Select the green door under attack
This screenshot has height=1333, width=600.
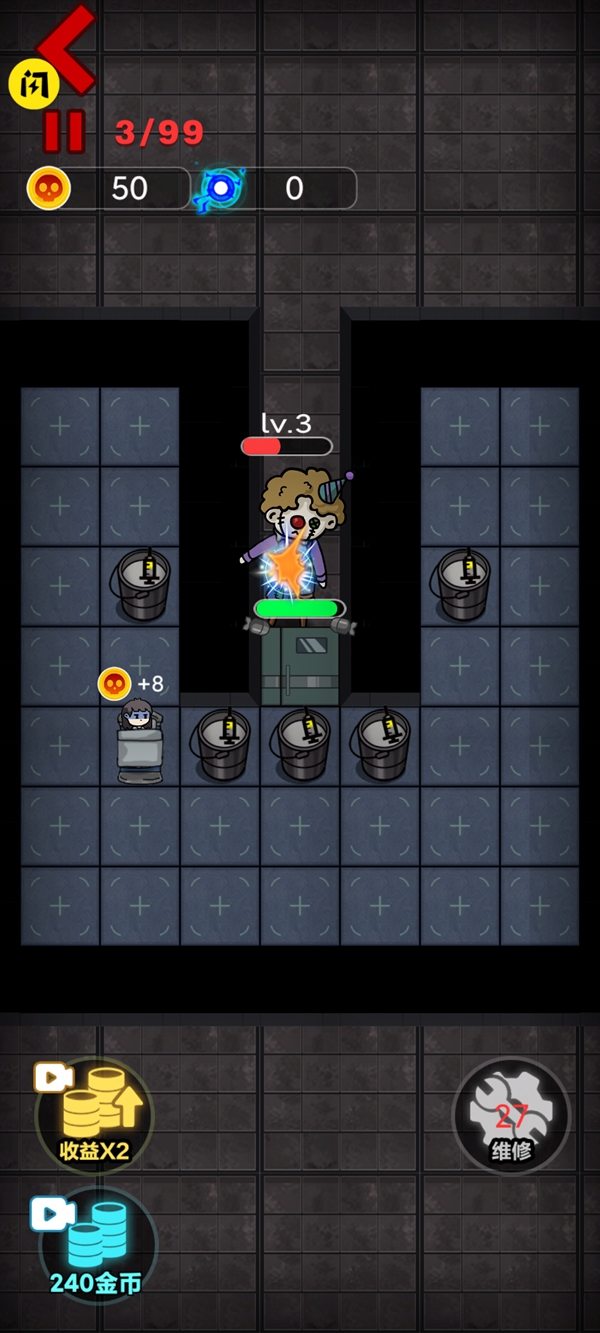click(299, 663)
